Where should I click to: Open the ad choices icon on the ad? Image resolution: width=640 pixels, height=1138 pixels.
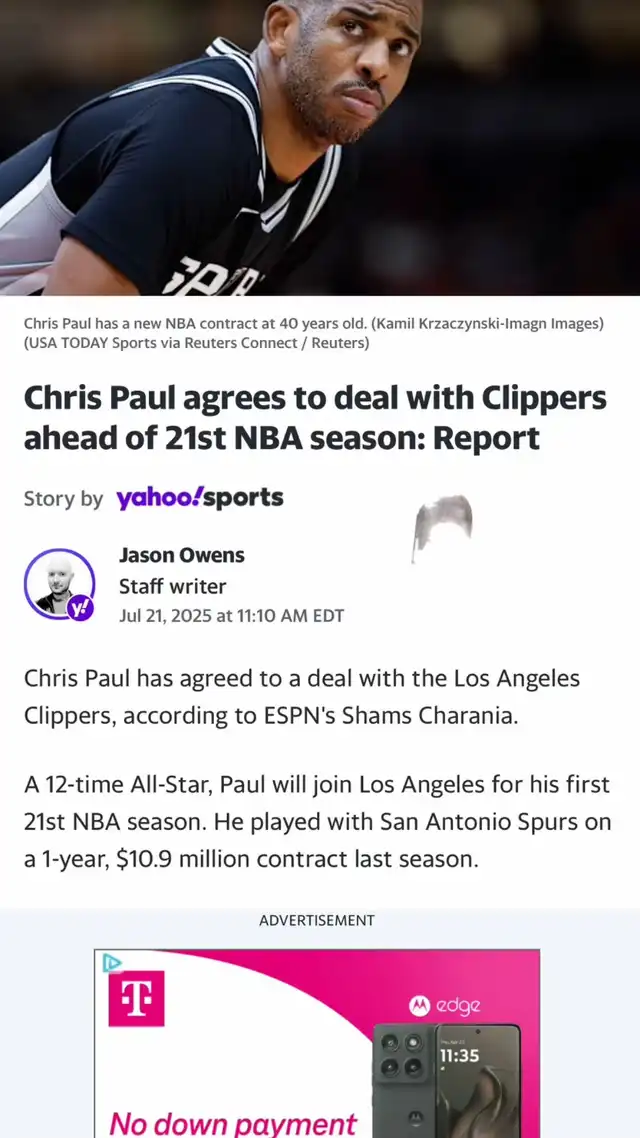[x=112, y=962]
